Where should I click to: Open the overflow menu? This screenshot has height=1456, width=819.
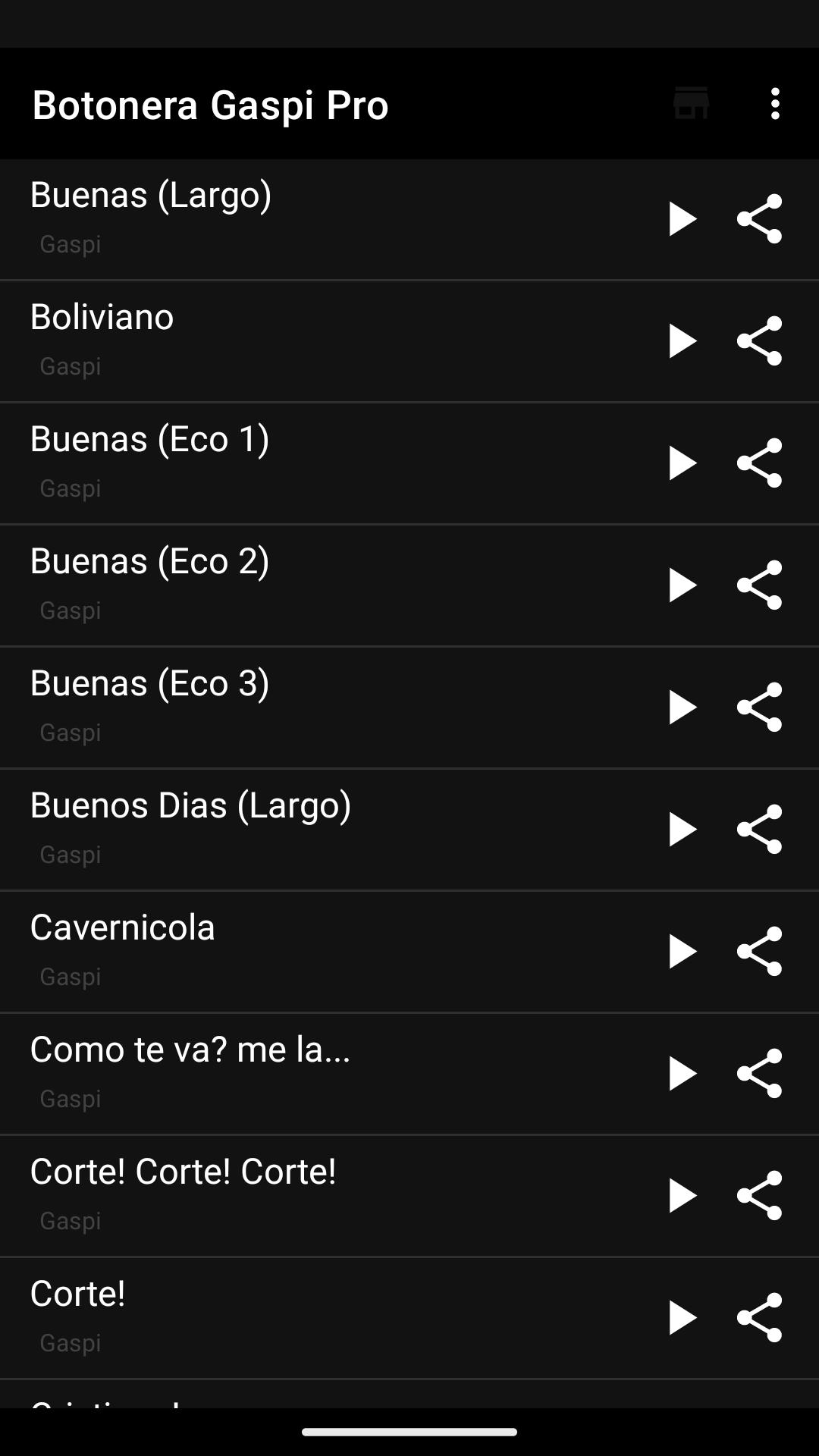point(774,104)
